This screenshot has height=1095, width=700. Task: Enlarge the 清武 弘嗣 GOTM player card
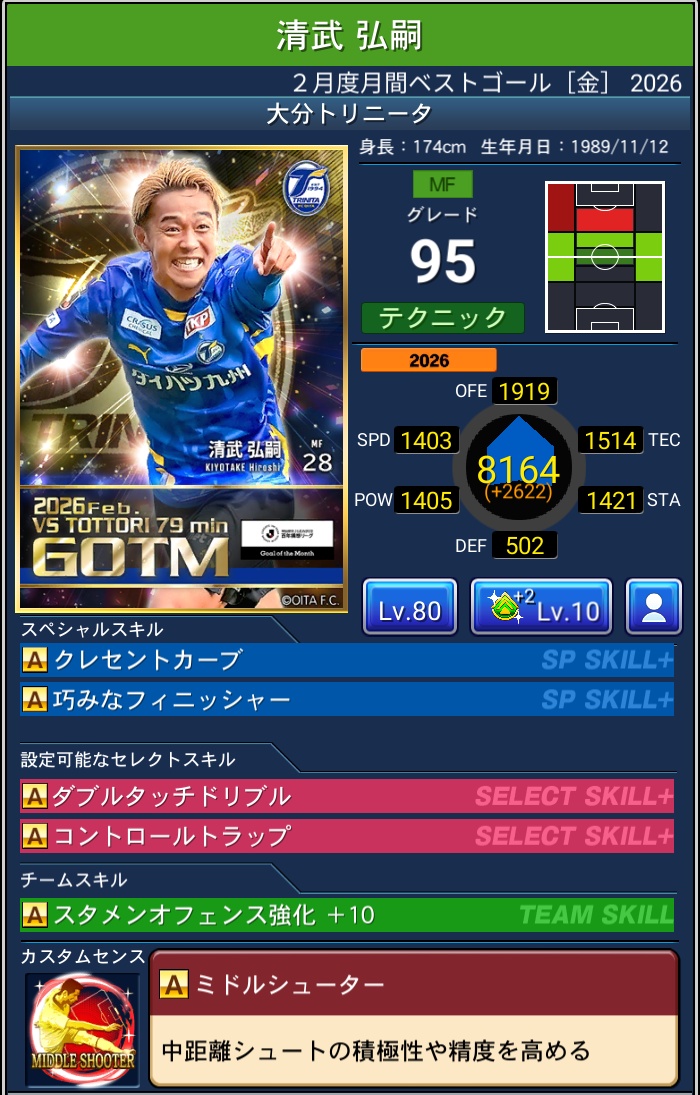pyautogui.click(x=182, y=380)
